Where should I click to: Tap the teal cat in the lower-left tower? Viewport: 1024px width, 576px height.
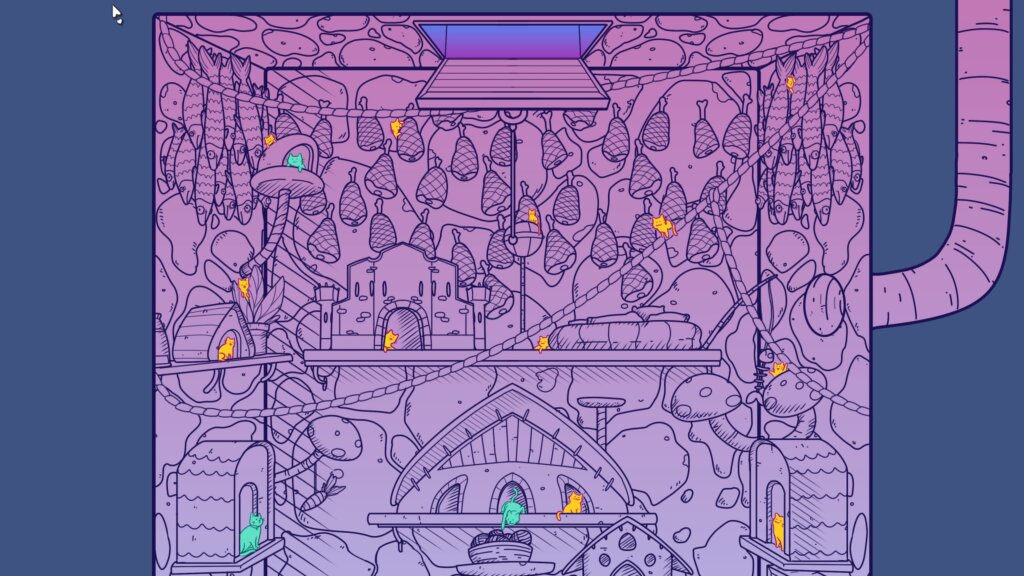tap(250, 533)
